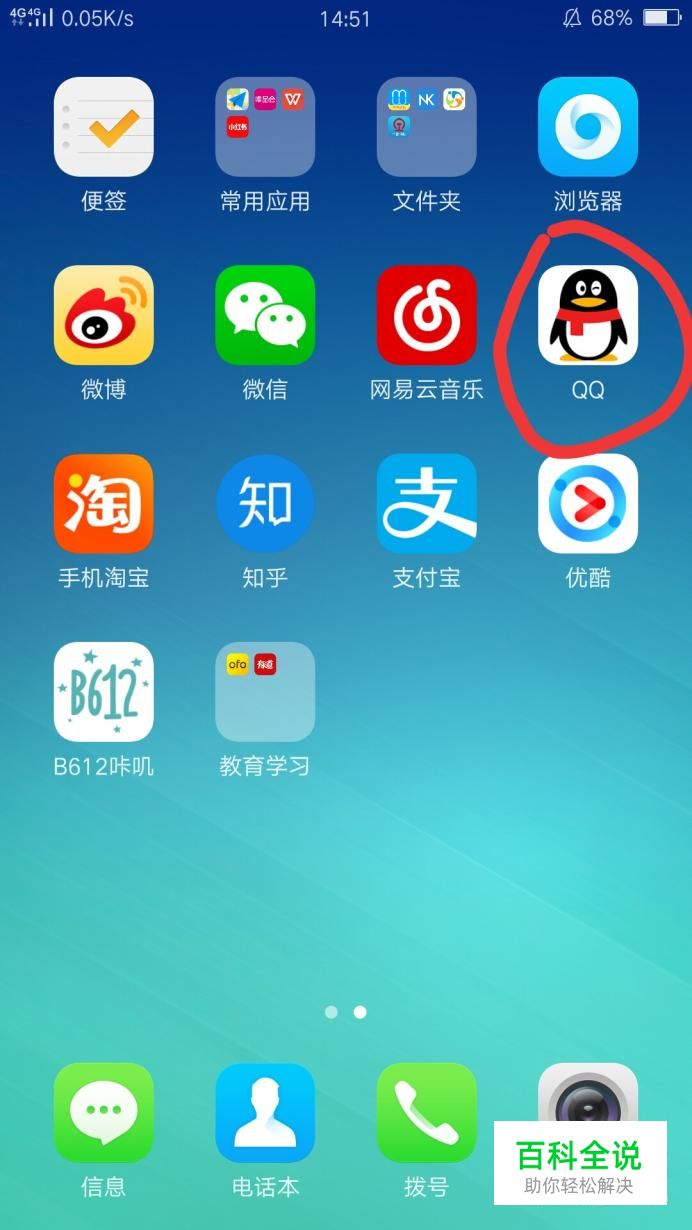
Task: Launch the 浏览器 browser app
Action: click(588, 127)
